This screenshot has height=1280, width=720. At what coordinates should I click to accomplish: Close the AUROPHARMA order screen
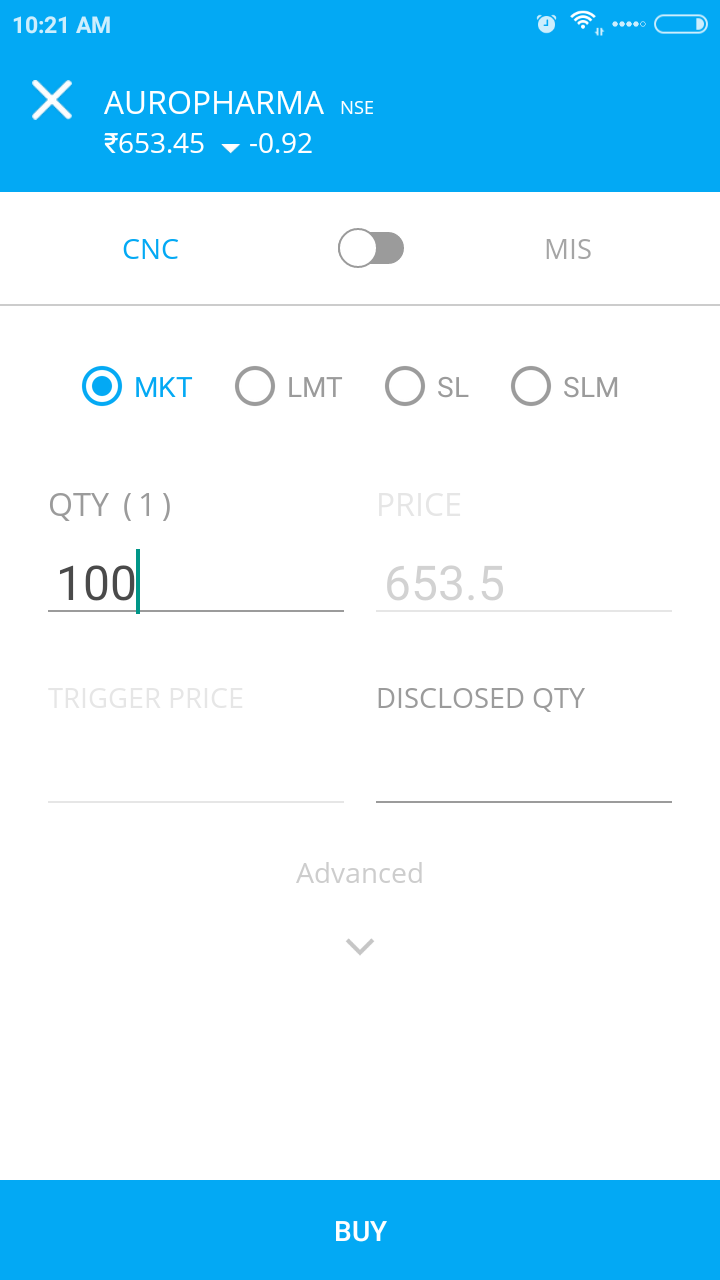pyautogui.click(x=52, y=100)
